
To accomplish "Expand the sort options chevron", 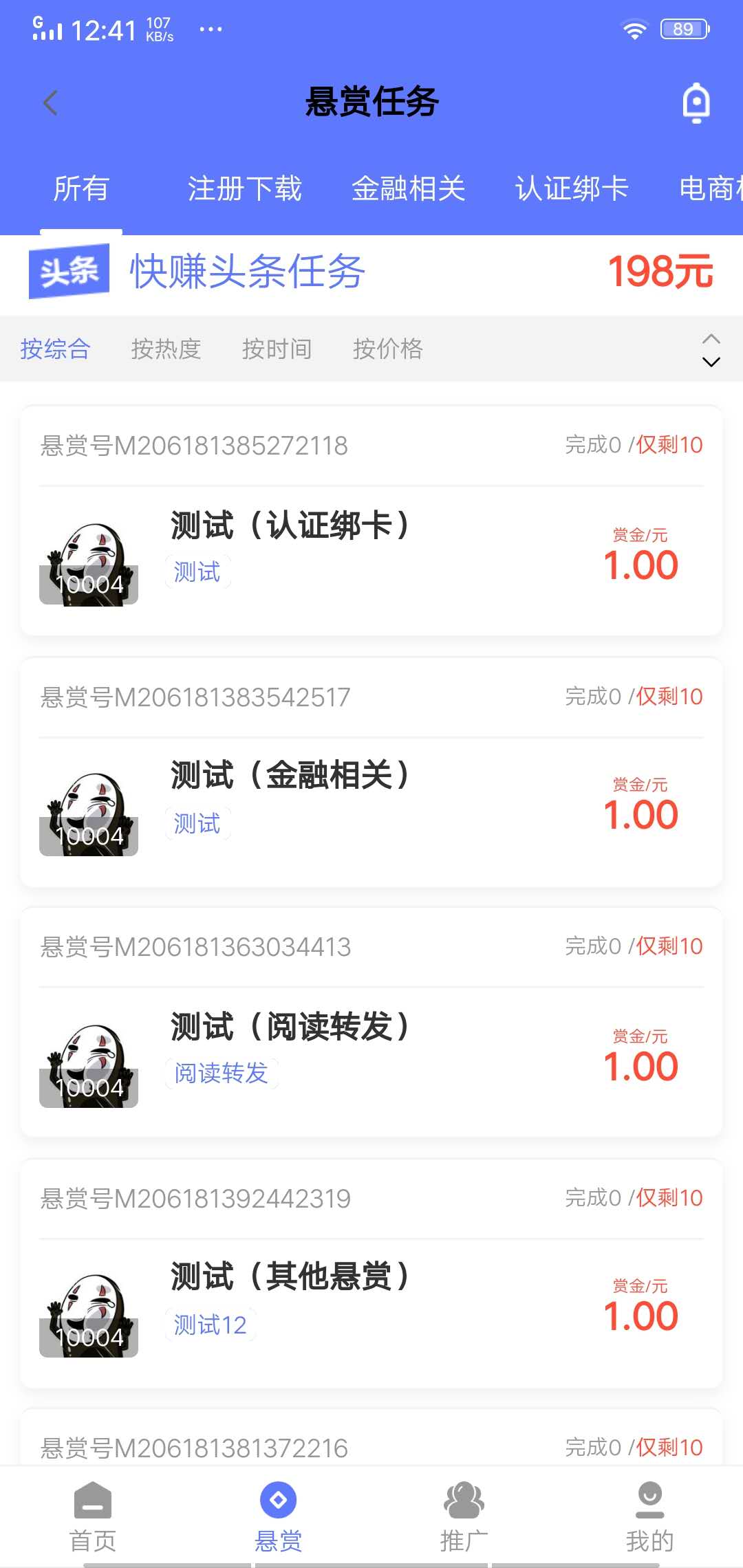I will 711,363.
